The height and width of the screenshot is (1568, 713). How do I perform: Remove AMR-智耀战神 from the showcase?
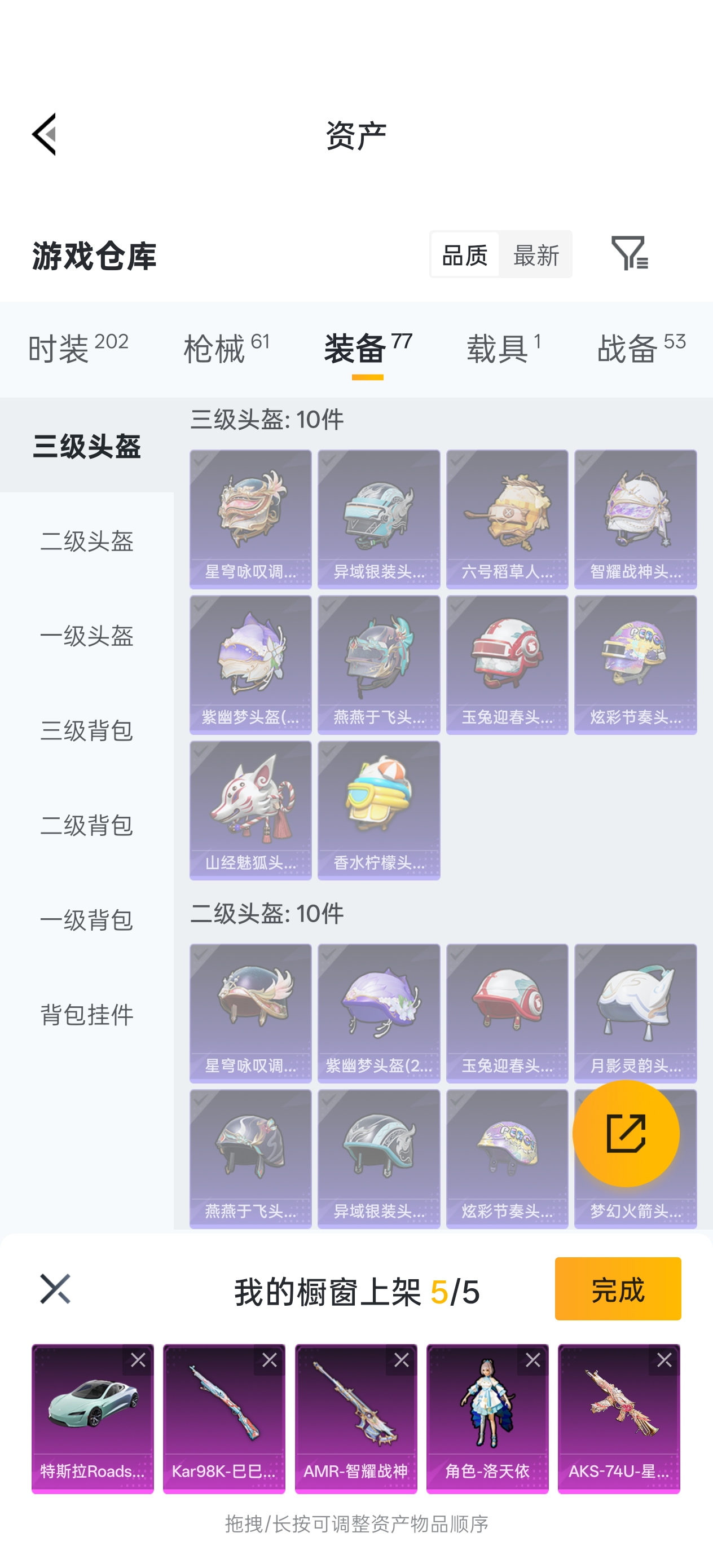[x=400, y=1360]
